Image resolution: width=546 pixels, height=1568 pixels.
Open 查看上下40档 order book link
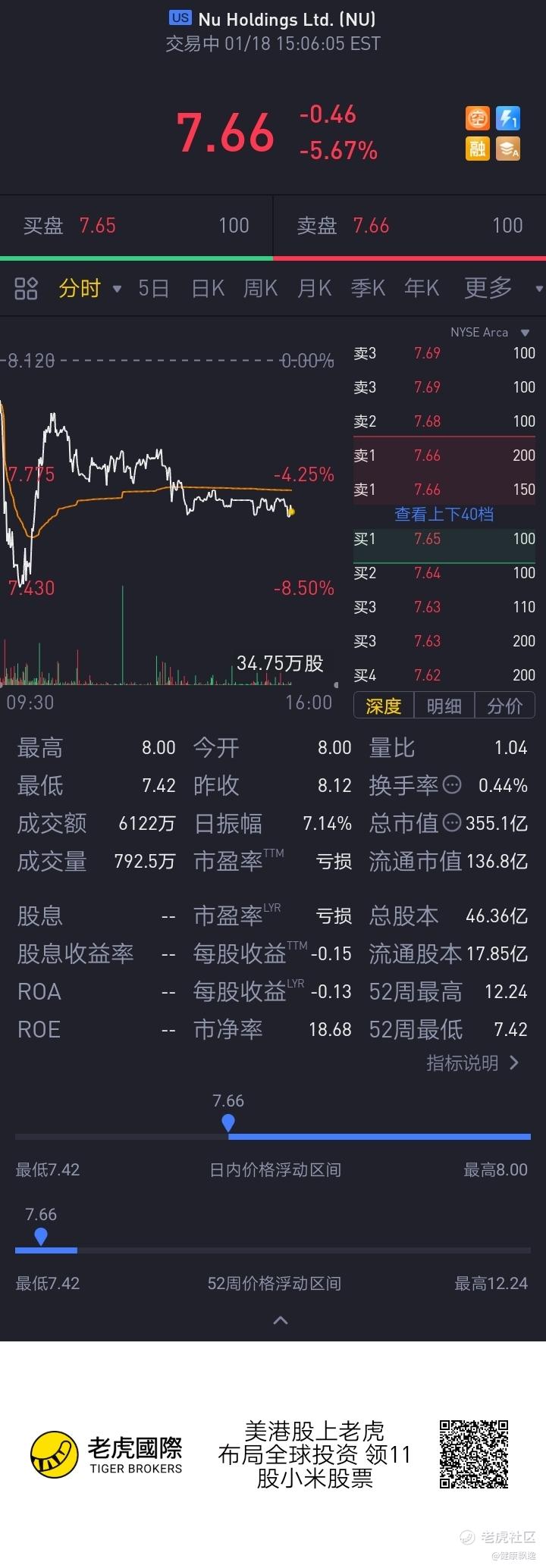pyautogui.click(x=444, y=515)
